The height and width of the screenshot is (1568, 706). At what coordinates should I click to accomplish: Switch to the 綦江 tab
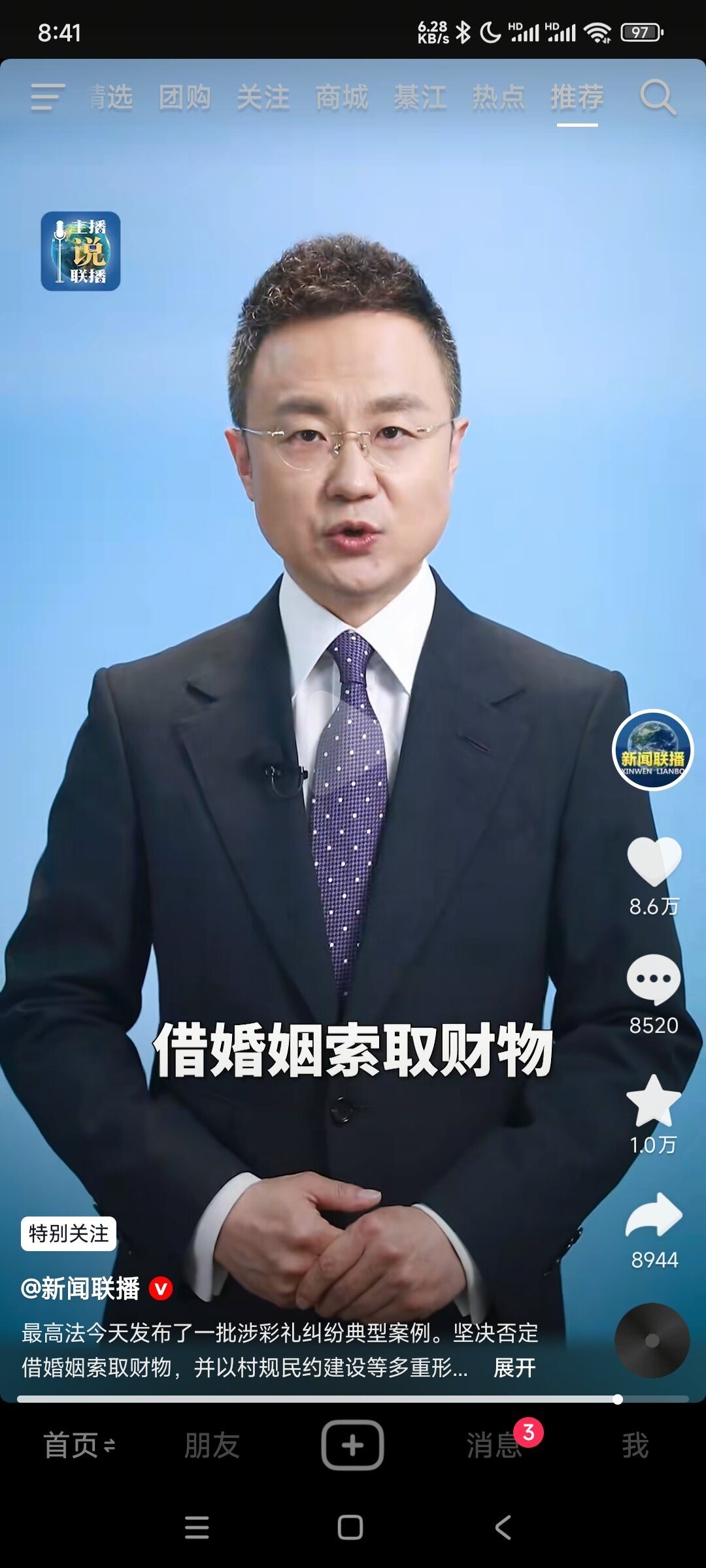420,97
